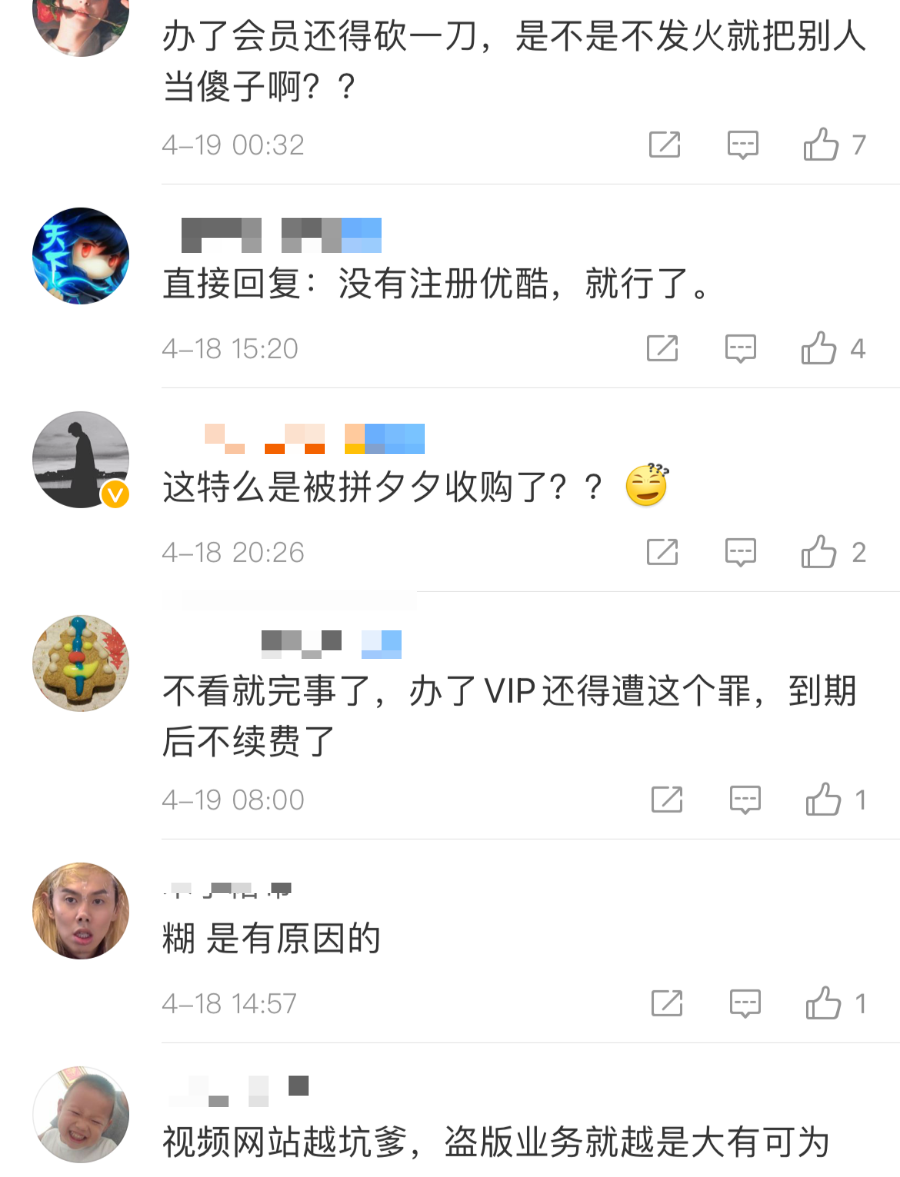Like the '糊 是有原因的' comment
Screen dimensions: 900x1177
point(824,1003)
